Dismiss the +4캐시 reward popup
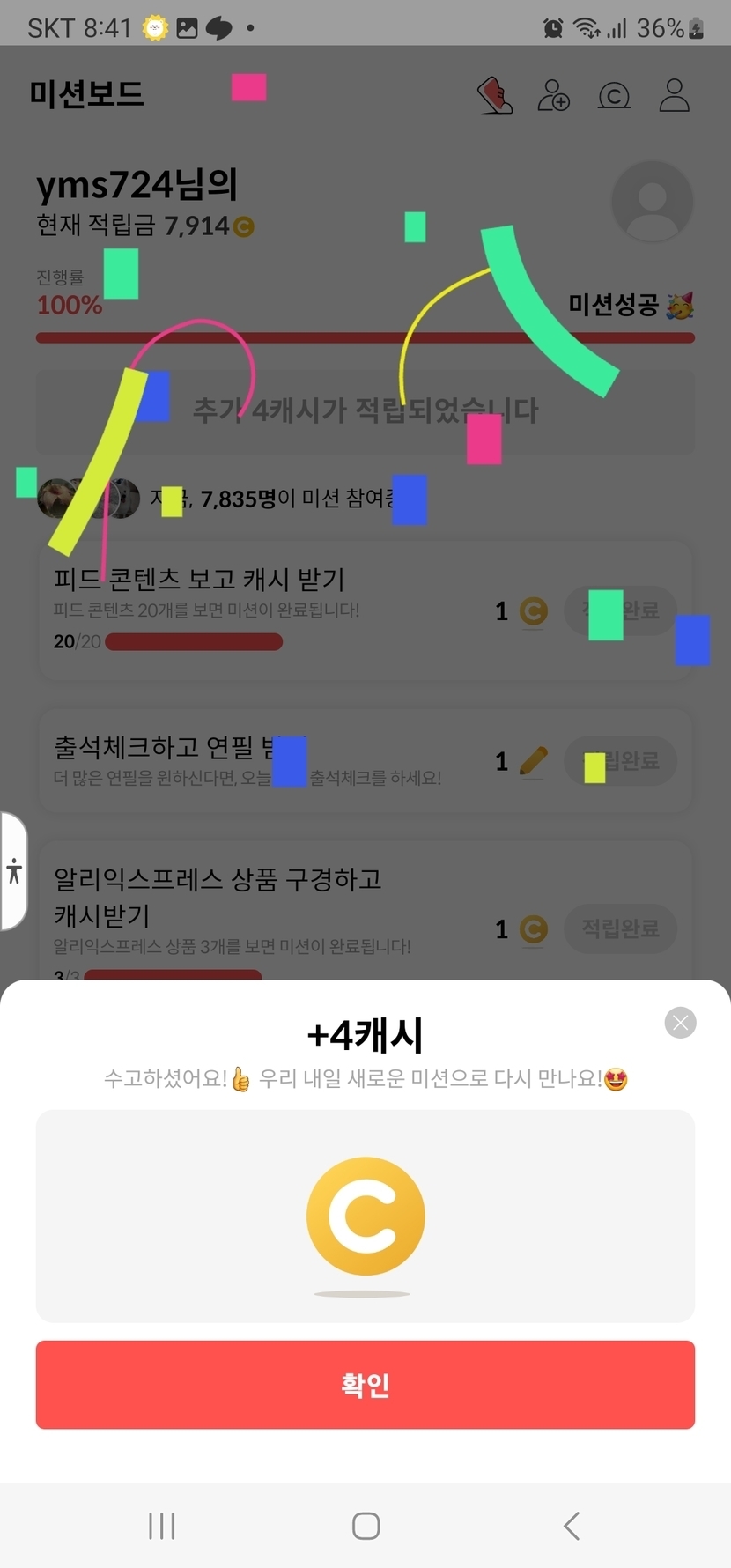731x1568 pixels. tap(680, 1023)
